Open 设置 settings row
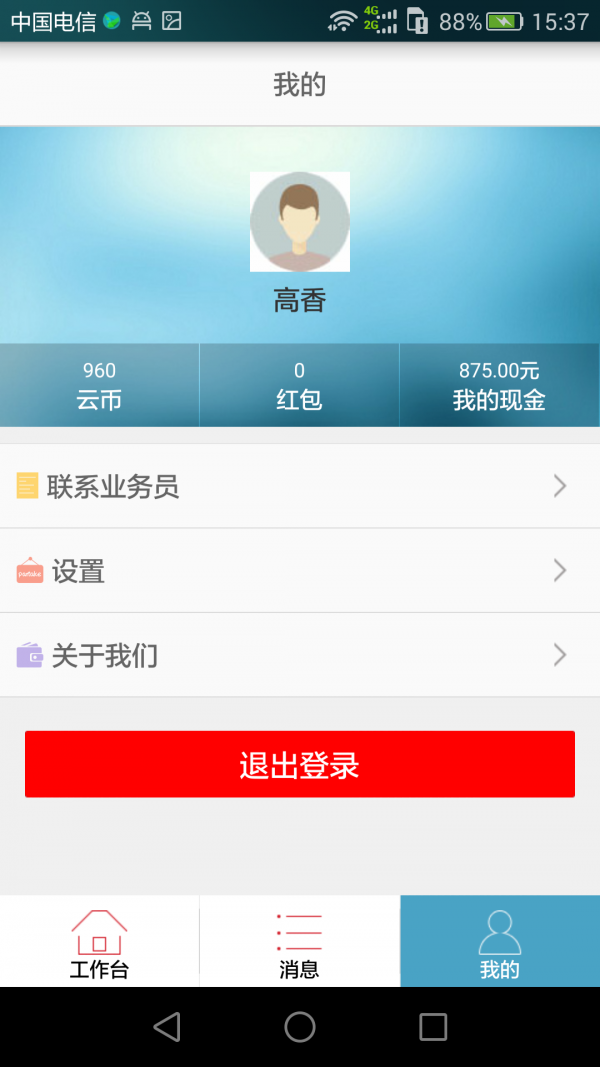The width and height of the screenshot is (600, 1067). [300, 571]
